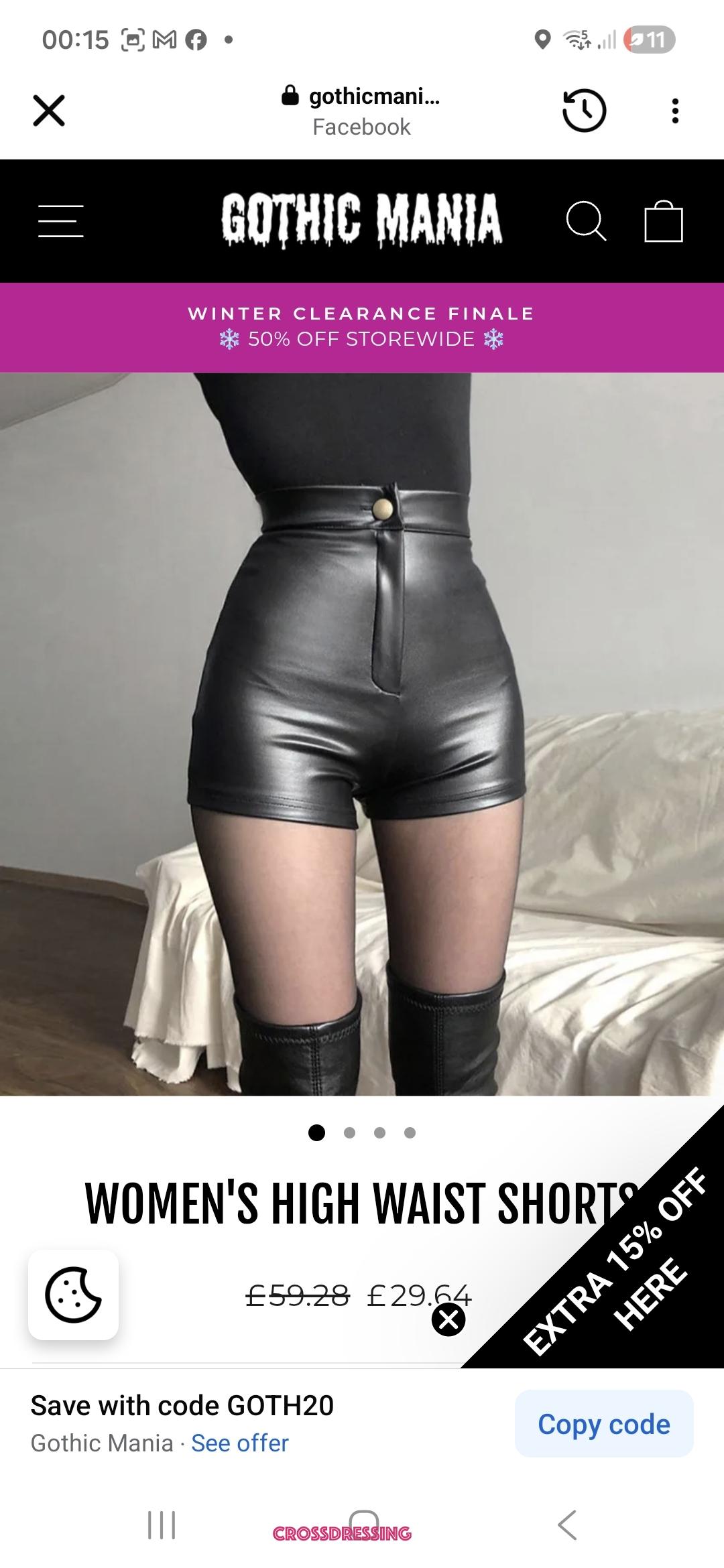Search the Gothic Mania store
Screen dimensions: 724x1568
coord(586,221)
